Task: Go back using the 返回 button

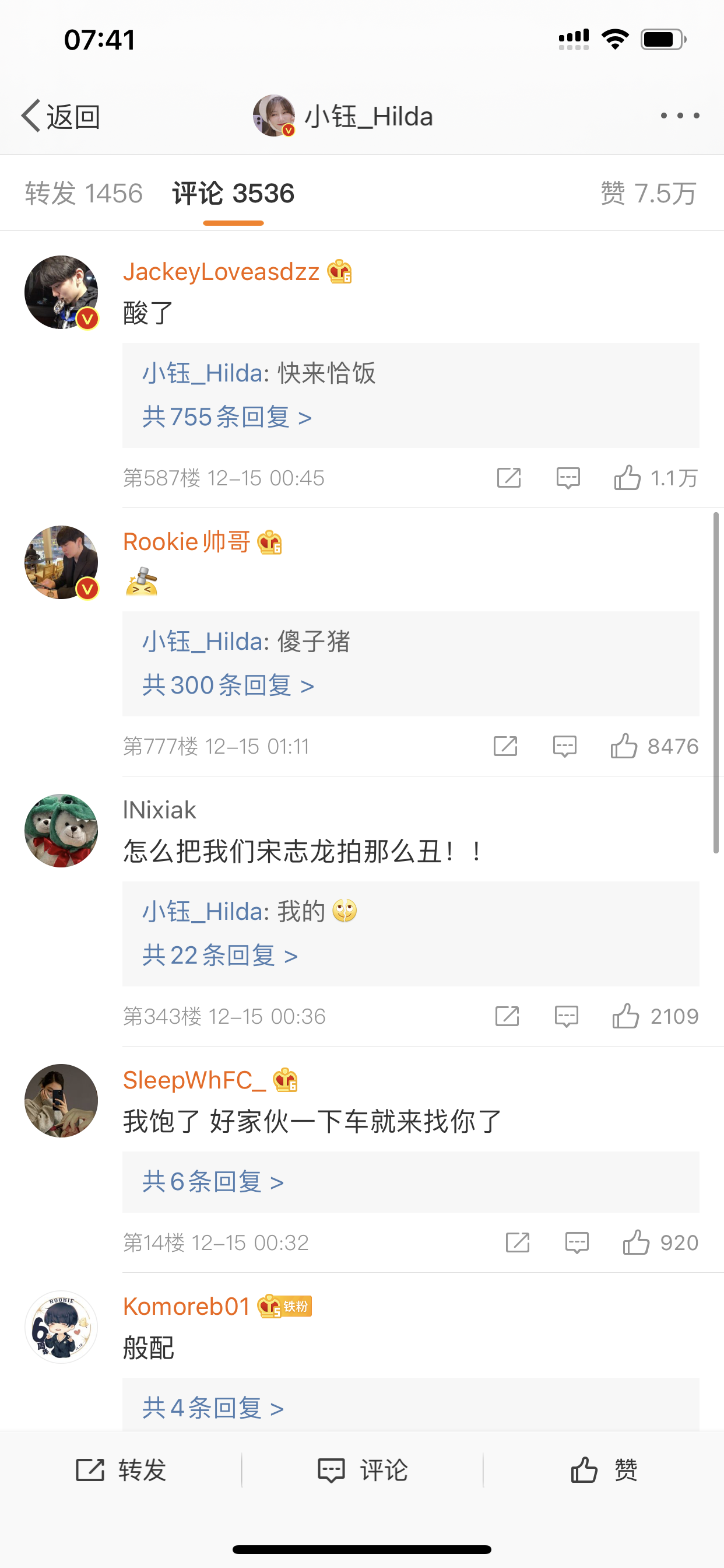Action: 61,116
